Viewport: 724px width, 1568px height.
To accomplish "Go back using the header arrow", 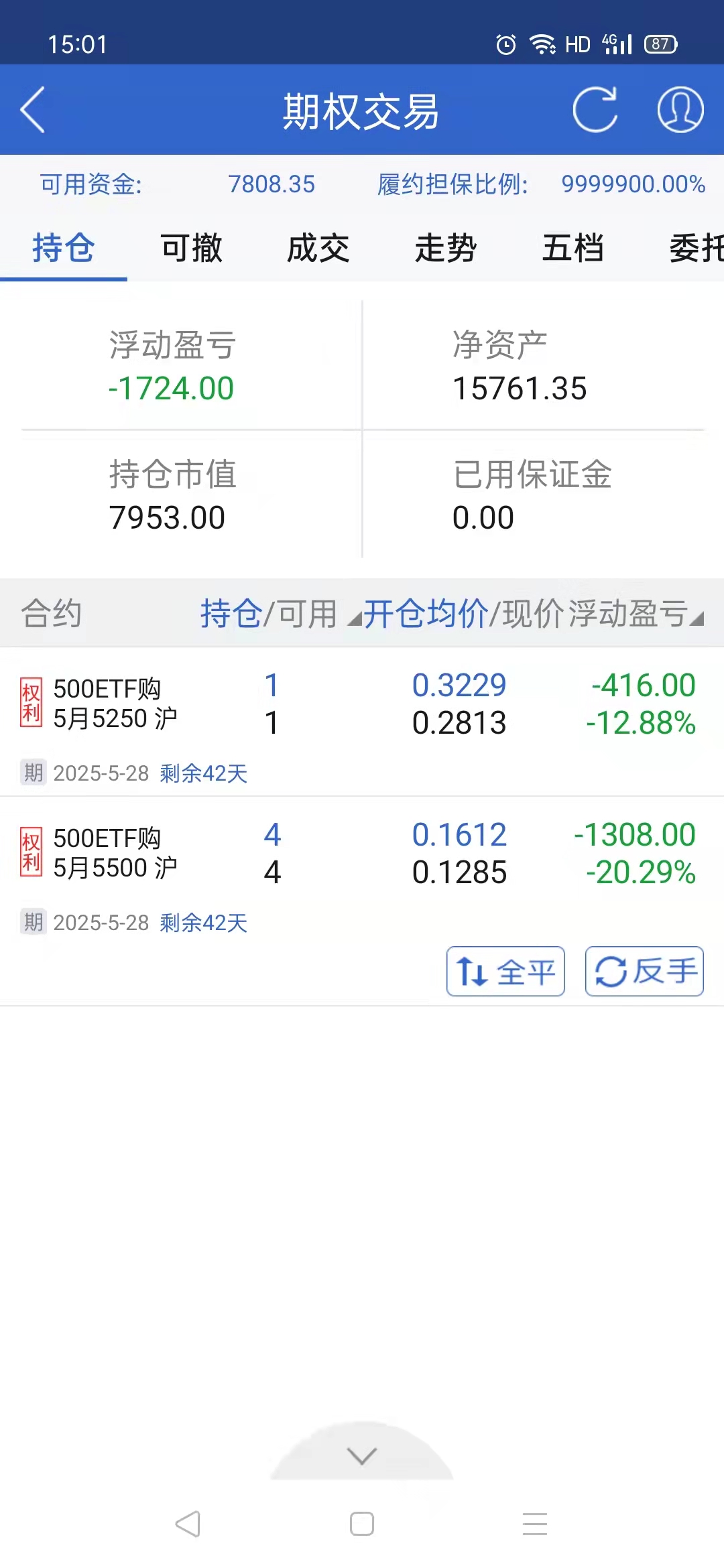I will tap(33, 110).
